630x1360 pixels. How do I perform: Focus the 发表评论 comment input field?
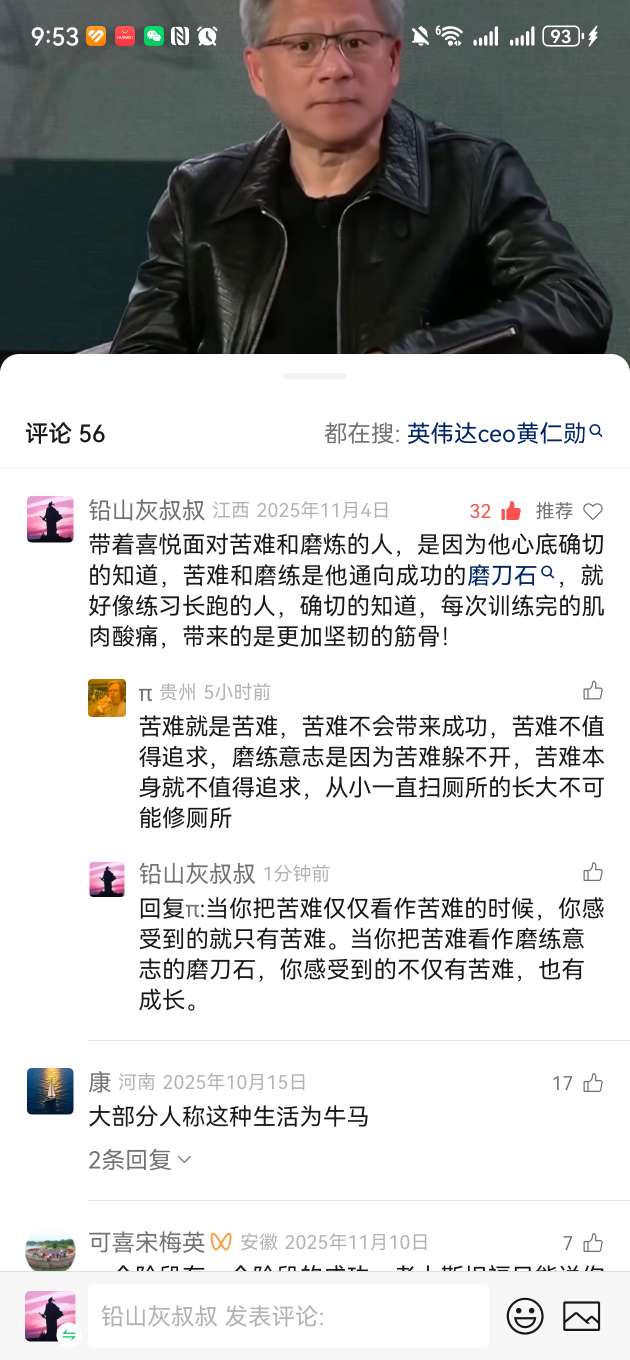point(288,1316)
